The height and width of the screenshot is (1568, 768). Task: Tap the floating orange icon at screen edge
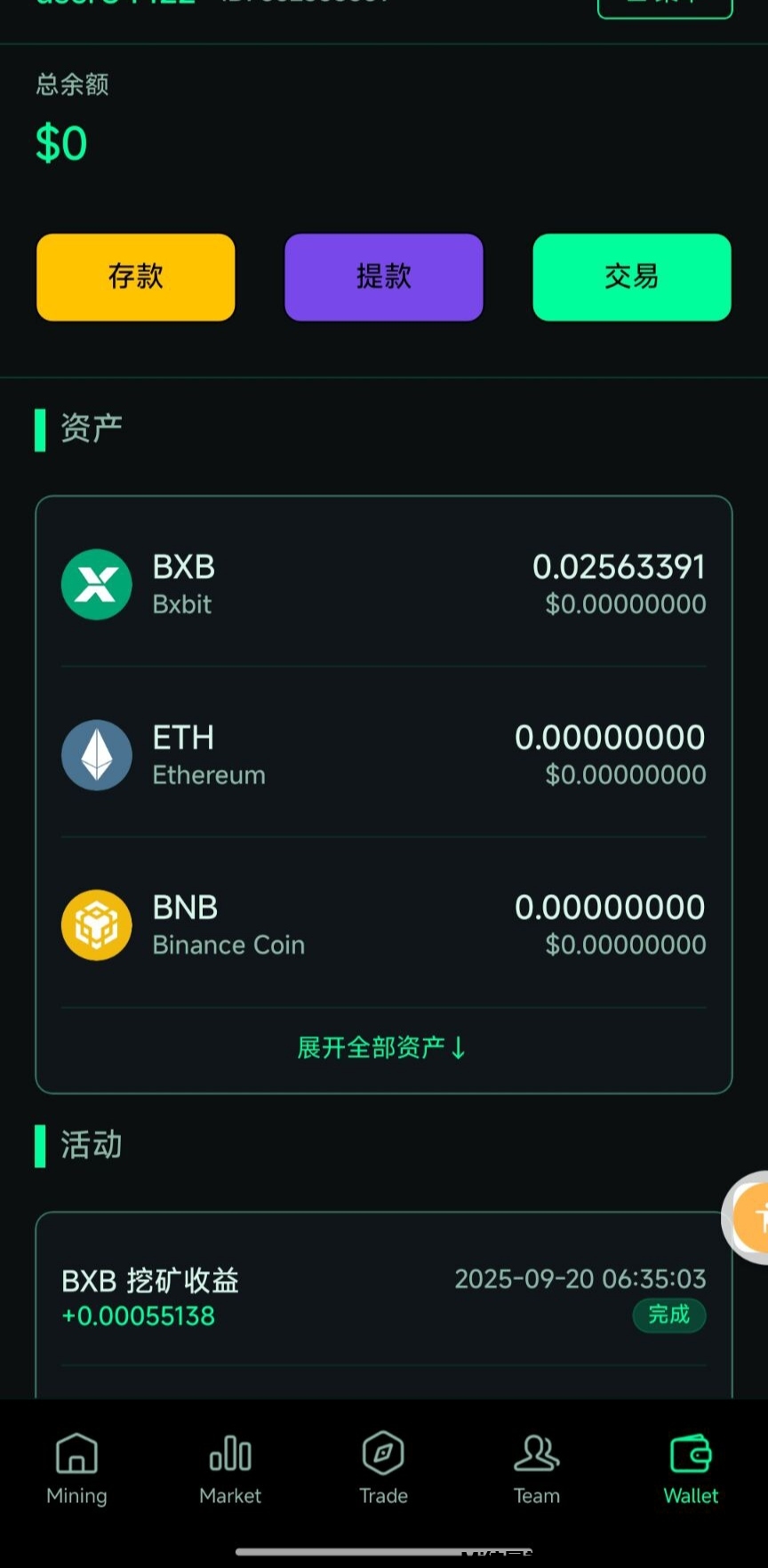[x=750, y=1216]
